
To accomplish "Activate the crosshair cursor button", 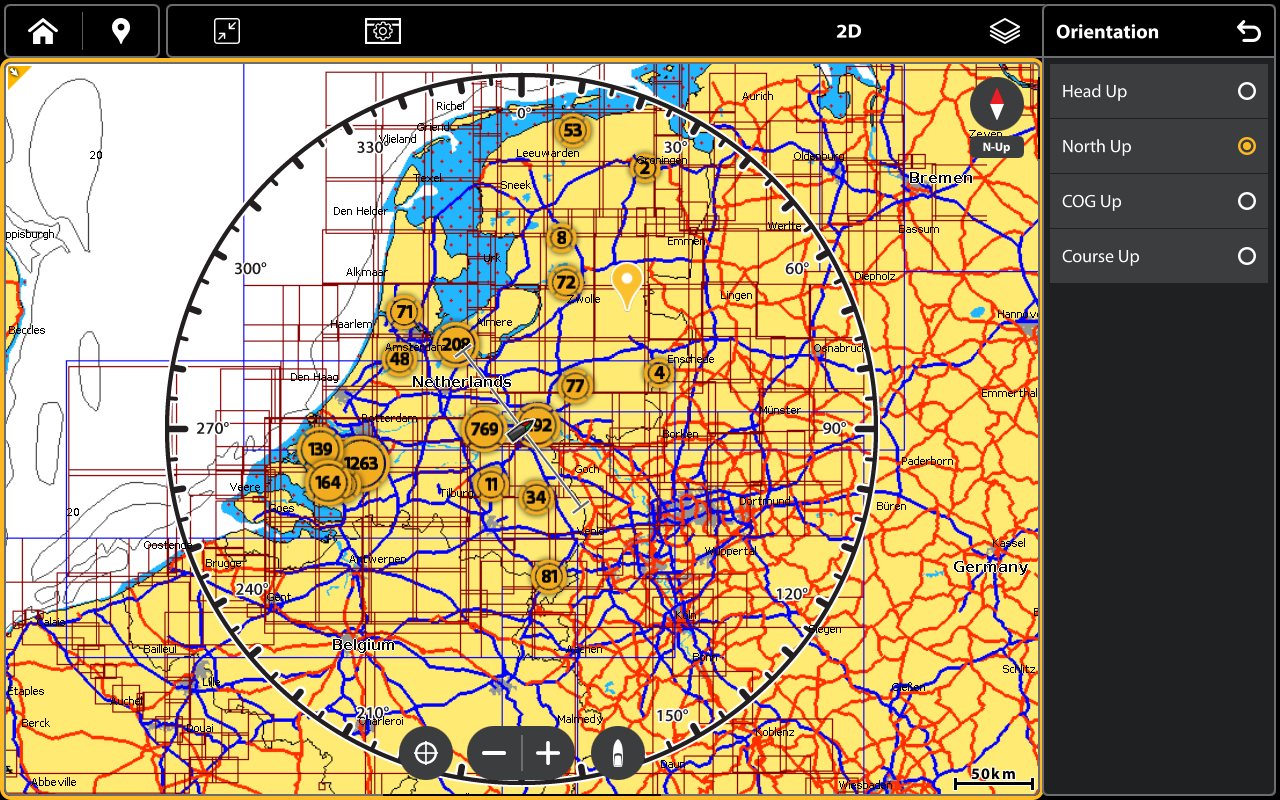I will tap(426, 753).
